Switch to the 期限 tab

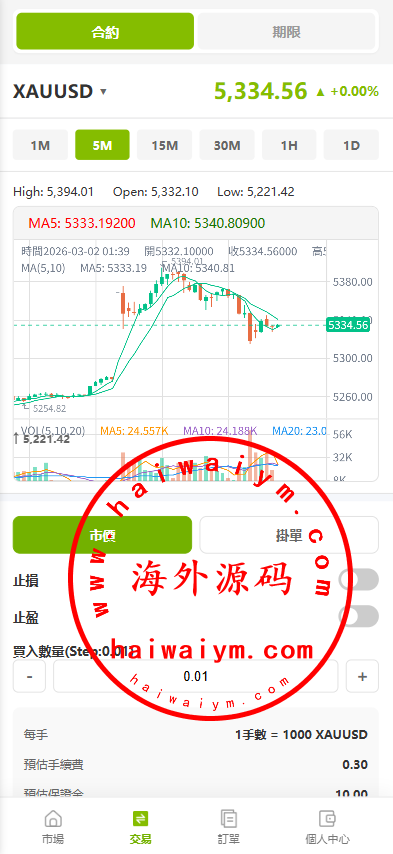pyautogui.click(x=286, y=32)
